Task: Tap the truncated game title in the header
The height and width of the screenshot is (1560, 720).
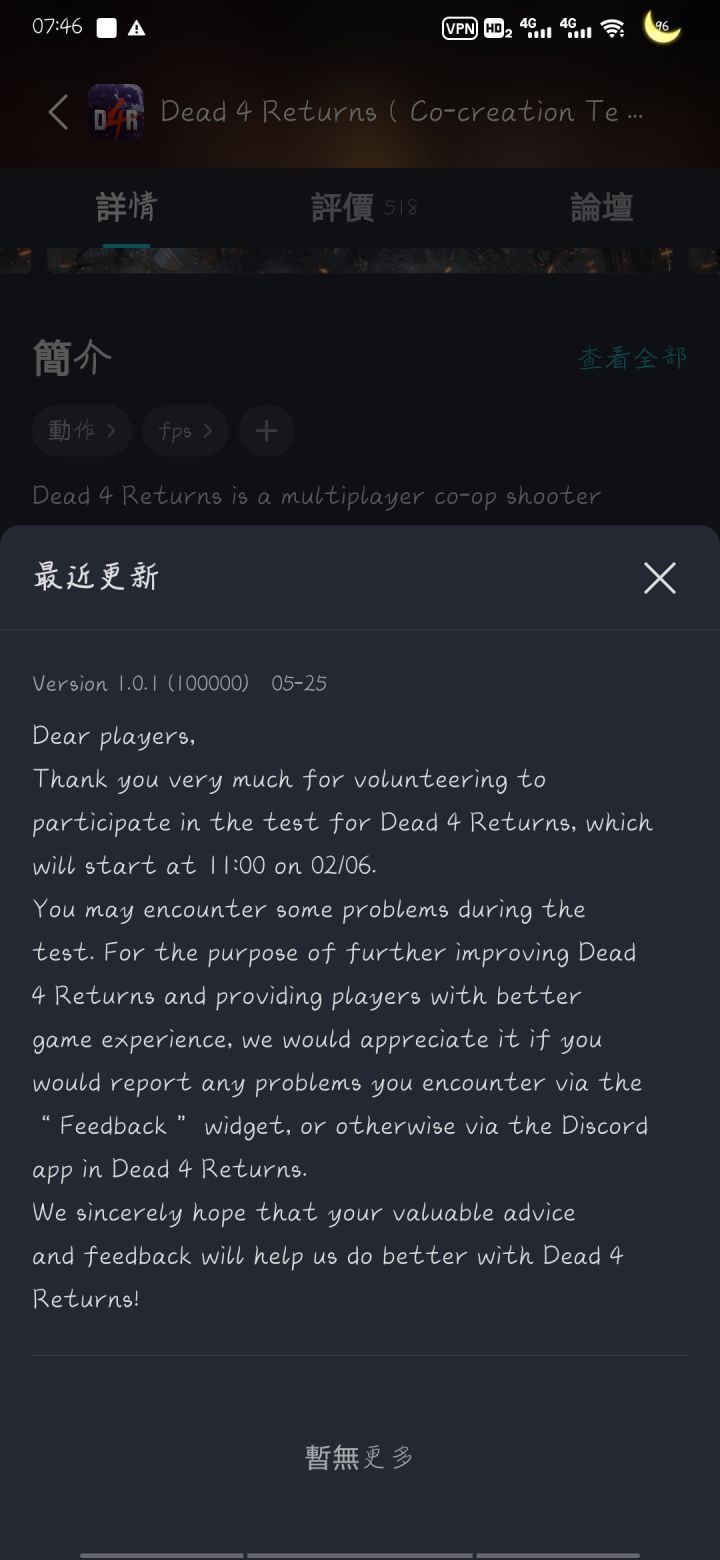Action: pos(400,111)
